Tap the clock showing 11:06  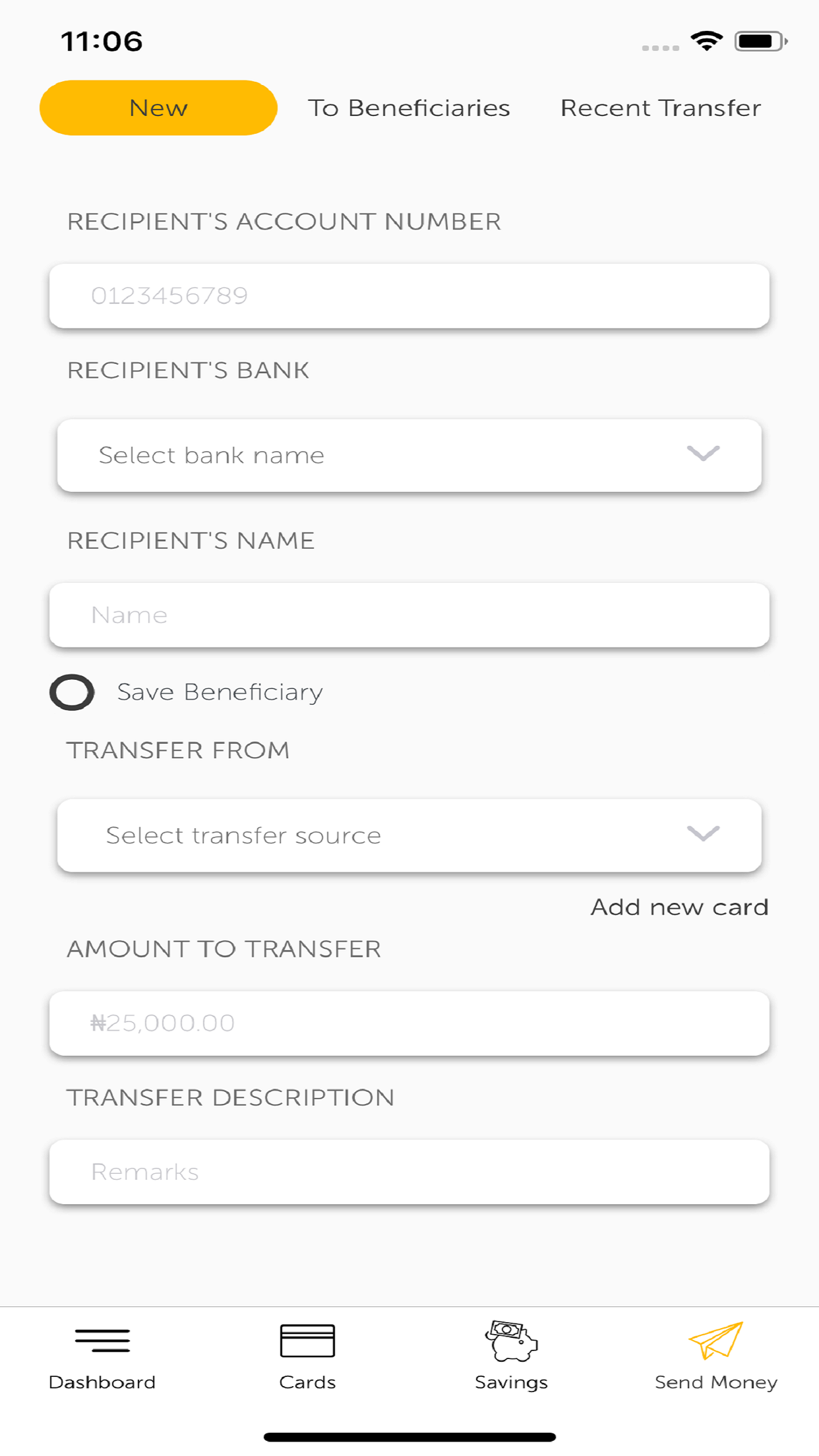click(100, 41)
